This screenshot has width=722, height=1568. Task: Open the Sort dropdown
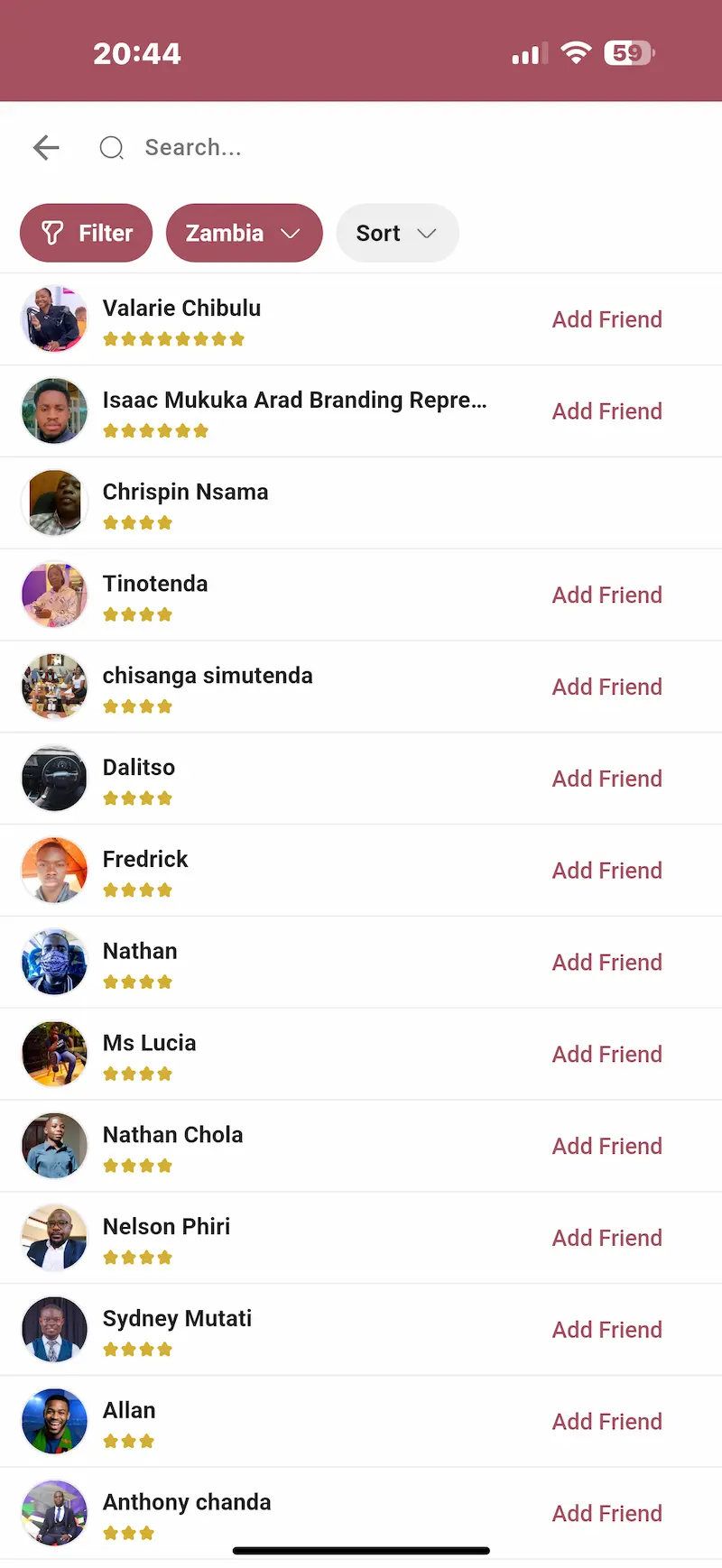pos(397,234)
